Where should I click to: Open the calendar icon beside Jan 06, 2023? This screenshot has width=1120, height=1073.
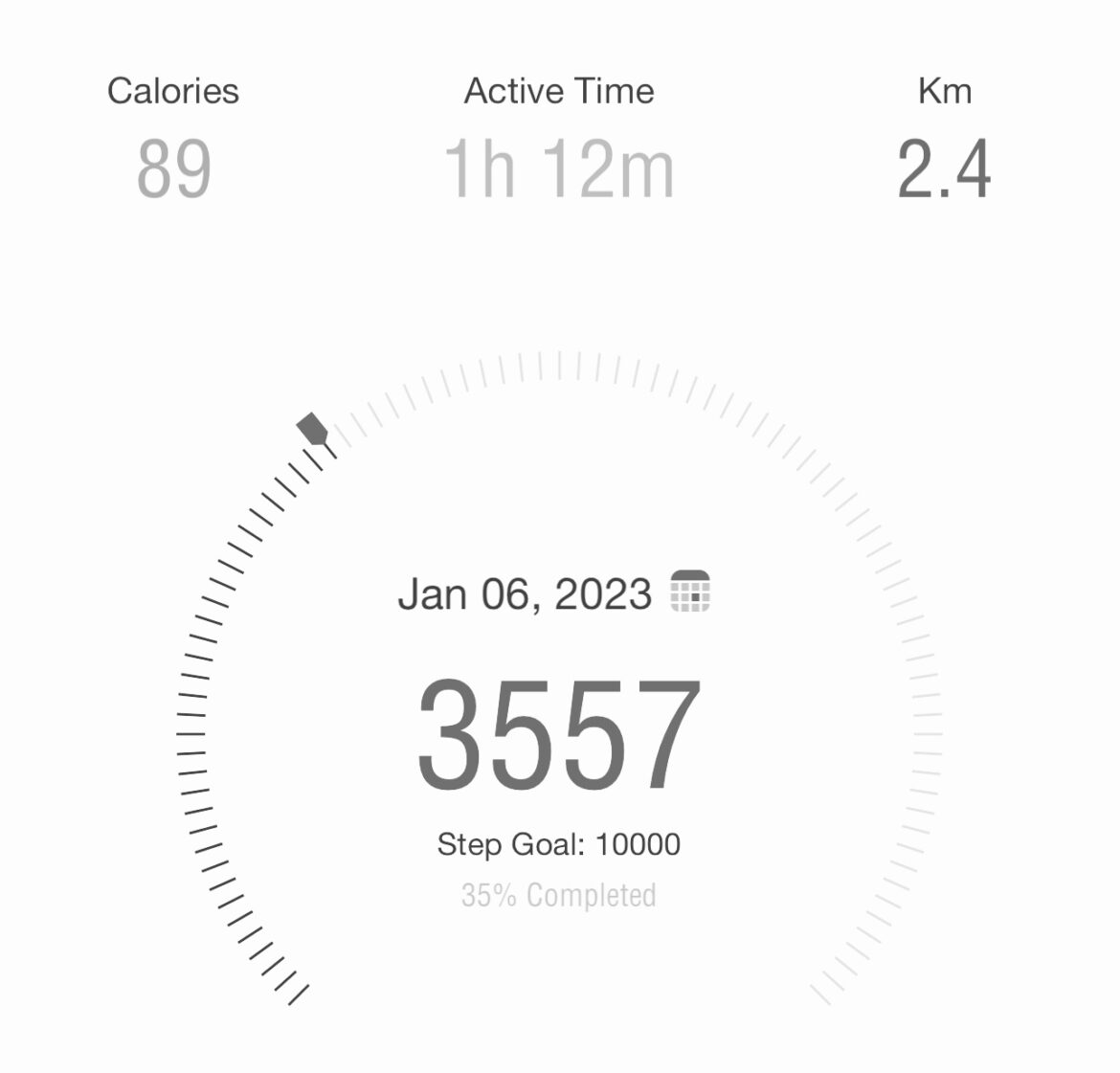click(x=689, y=592)
